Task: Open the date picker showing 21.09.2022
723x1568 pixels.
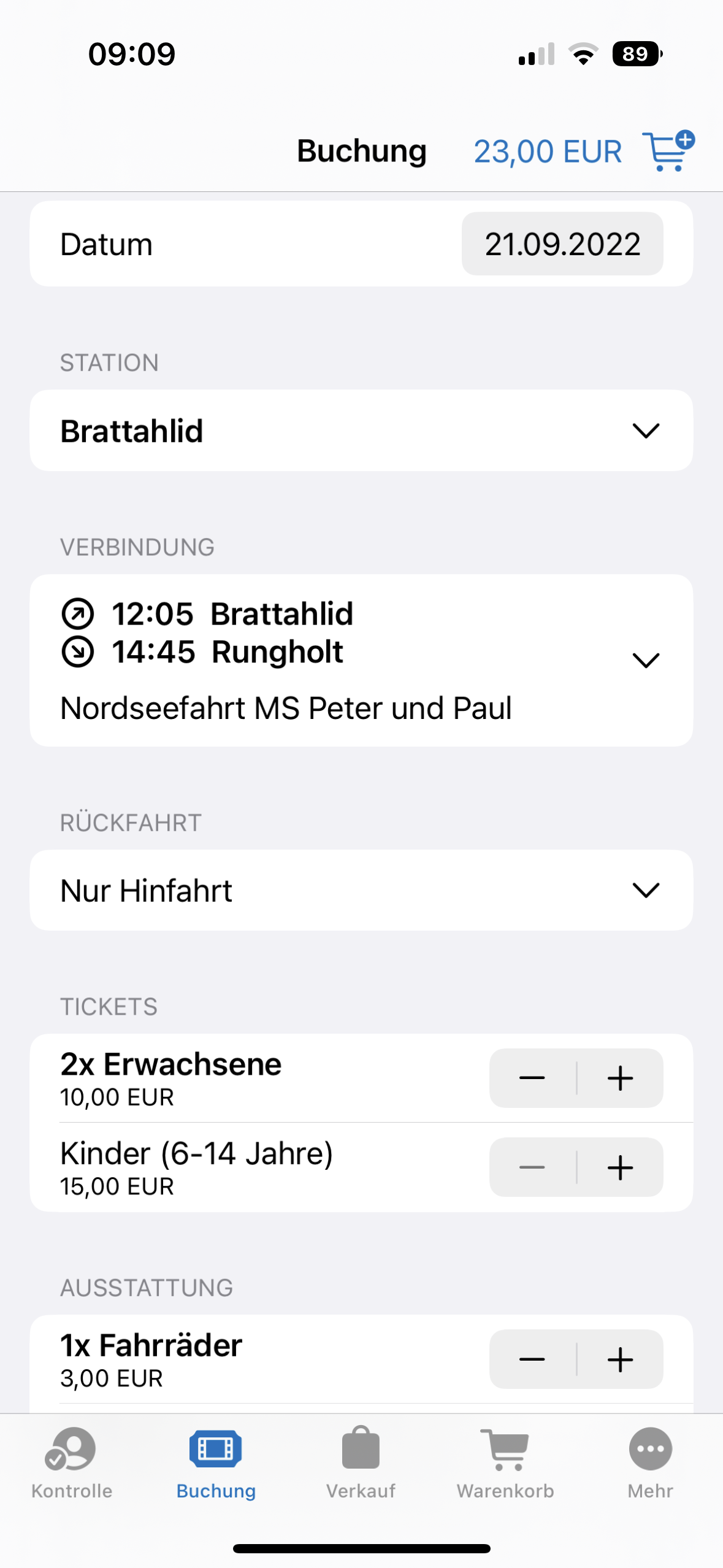Action: [x=562, y=244]
